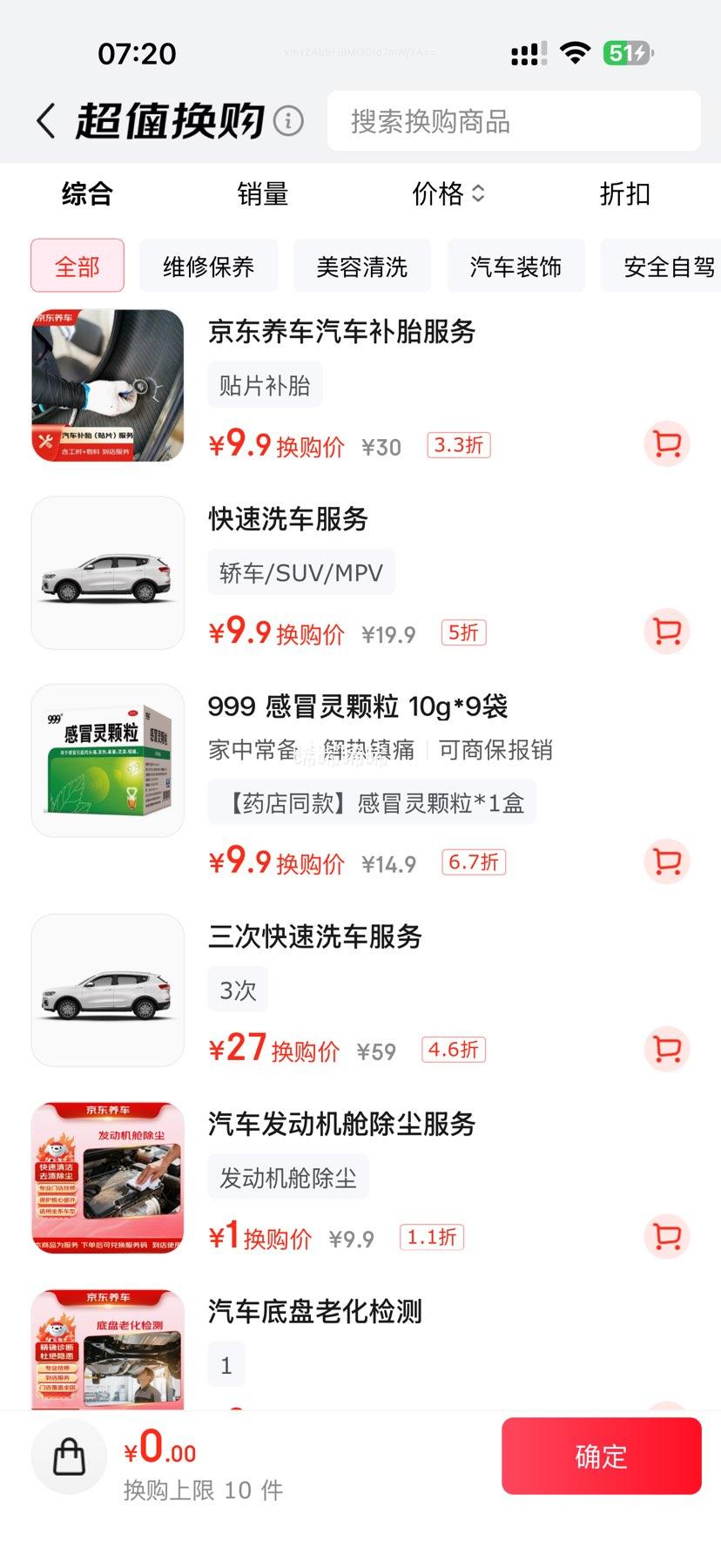Filter by 维修保养
This screenshot has width=721, height=1568.
[208, 267]
